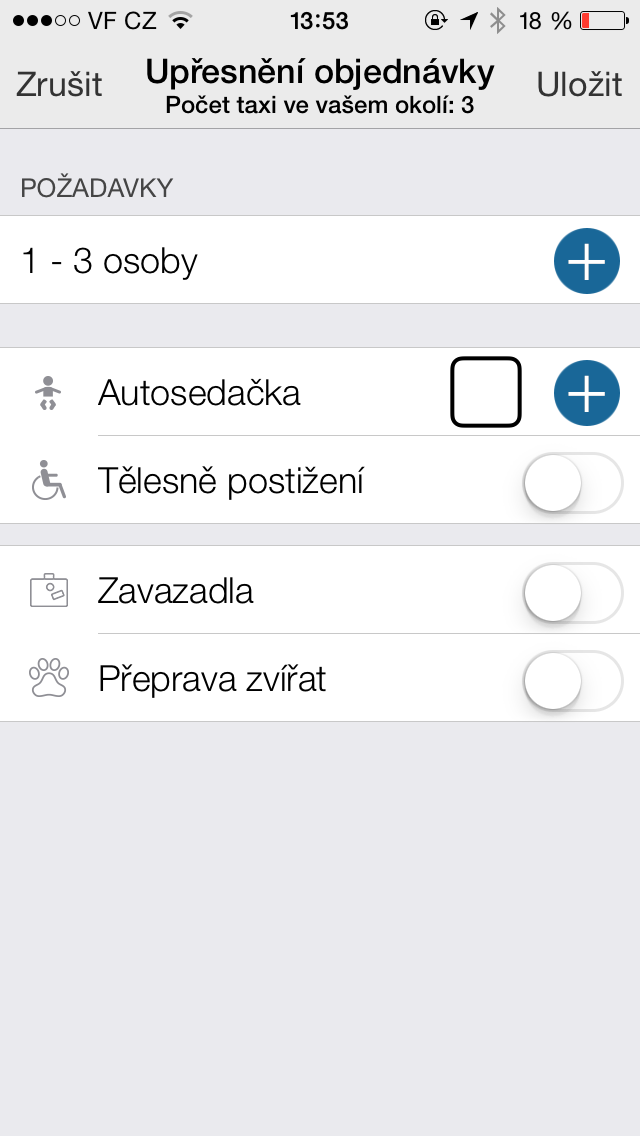The height and width of the screenshot is (1136, 640).
Task: Increase passenger count beside 1 - 3 osoby
Action: tap(586, 261)
